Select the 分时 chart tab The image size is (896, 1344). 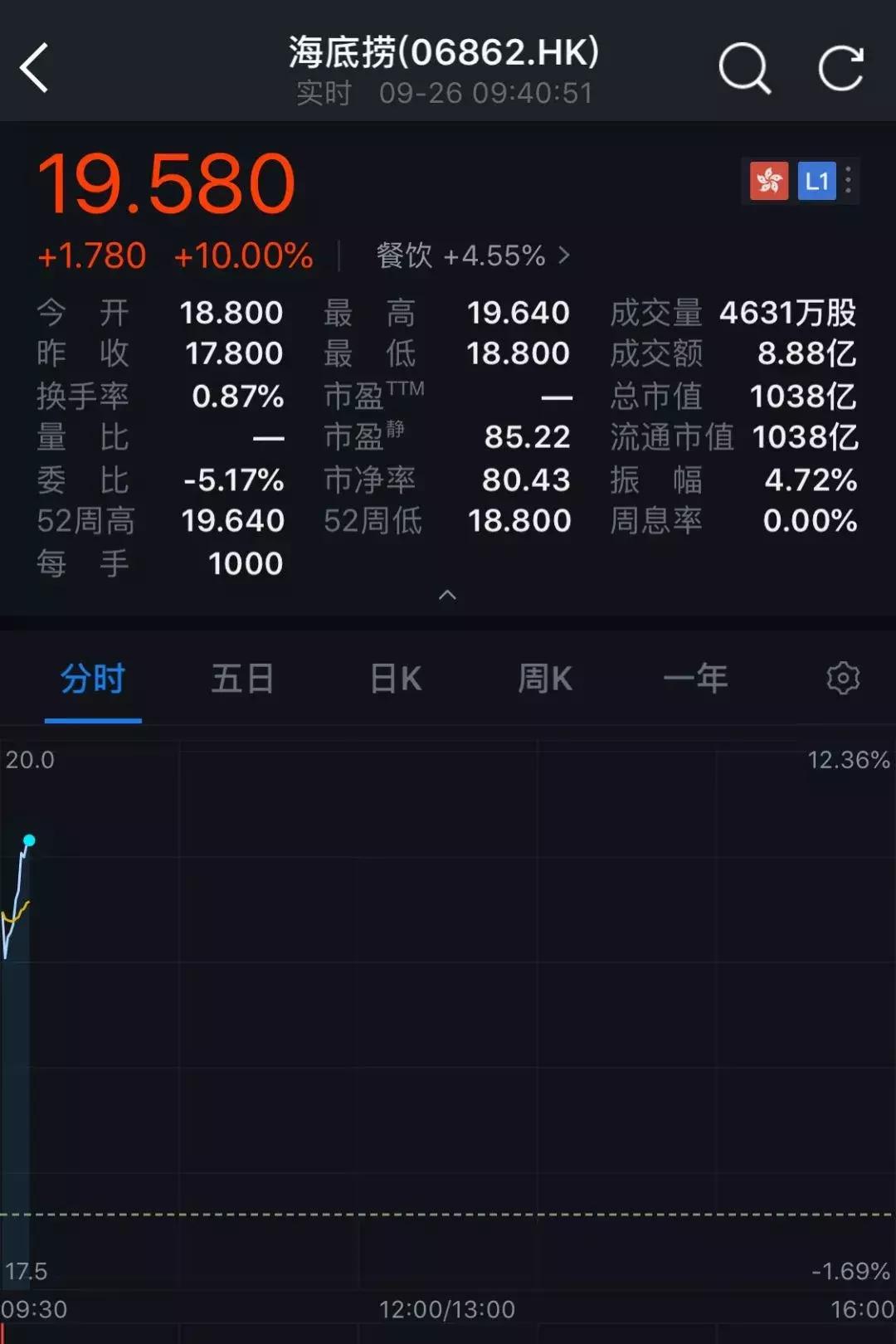(x=93, y=679)
